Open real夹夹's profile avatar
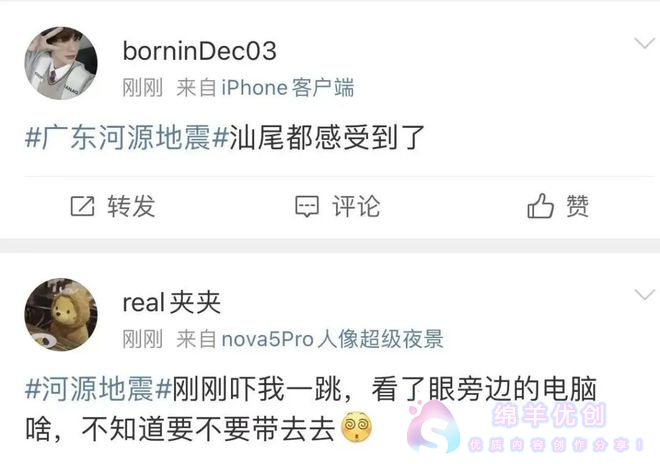The width and height of the screenshot is (660, 464). [60, 314]
